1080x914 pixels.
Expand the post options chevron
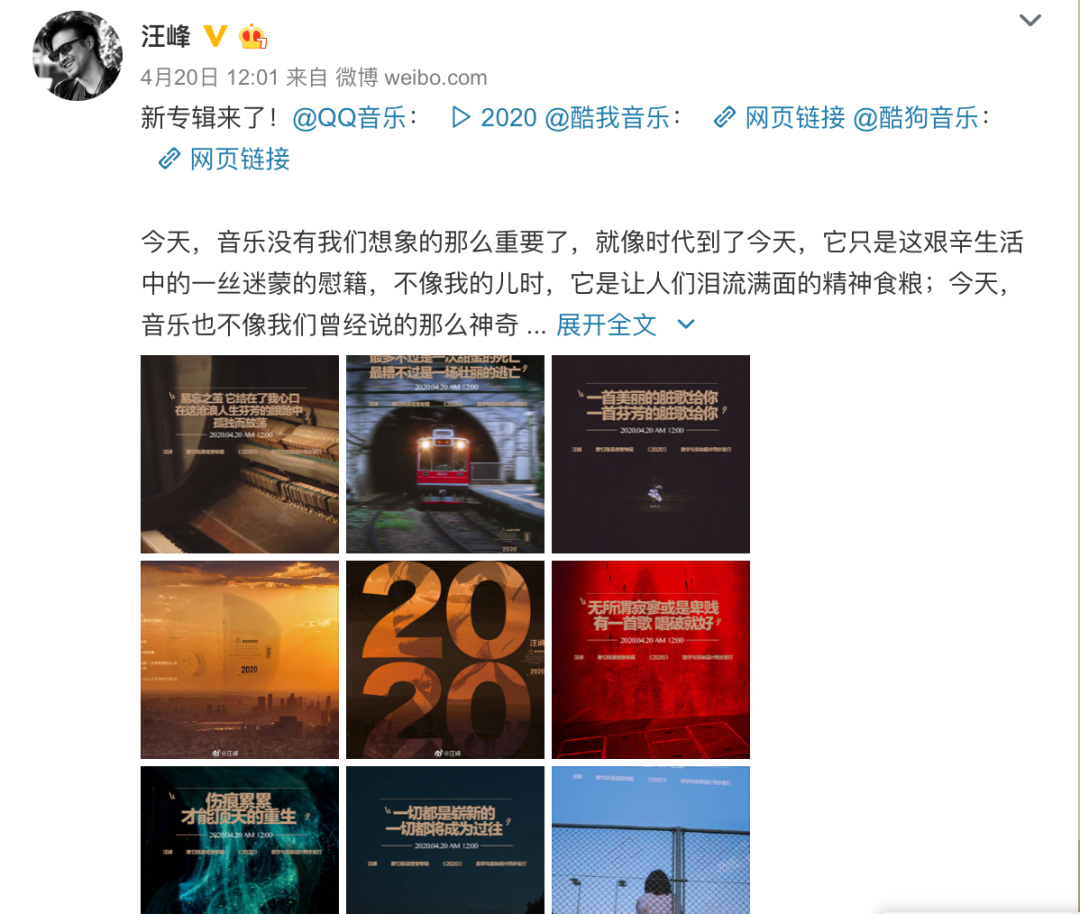pos(1030,20)
